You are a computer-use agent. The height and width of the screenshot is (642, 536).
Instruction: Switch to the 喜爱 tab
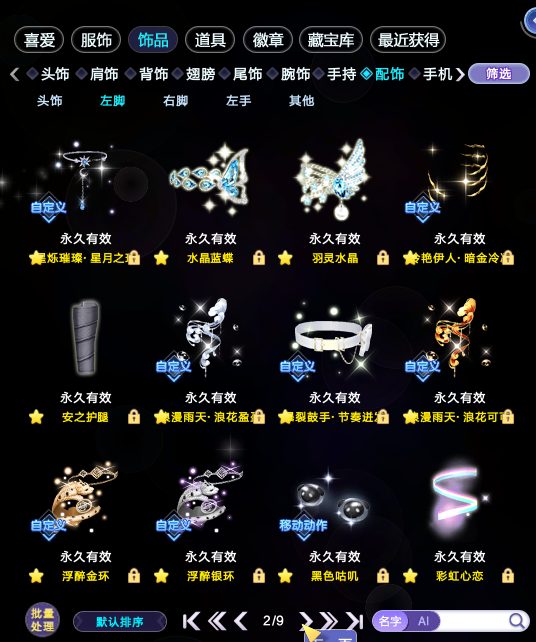[x=39, y=40]
